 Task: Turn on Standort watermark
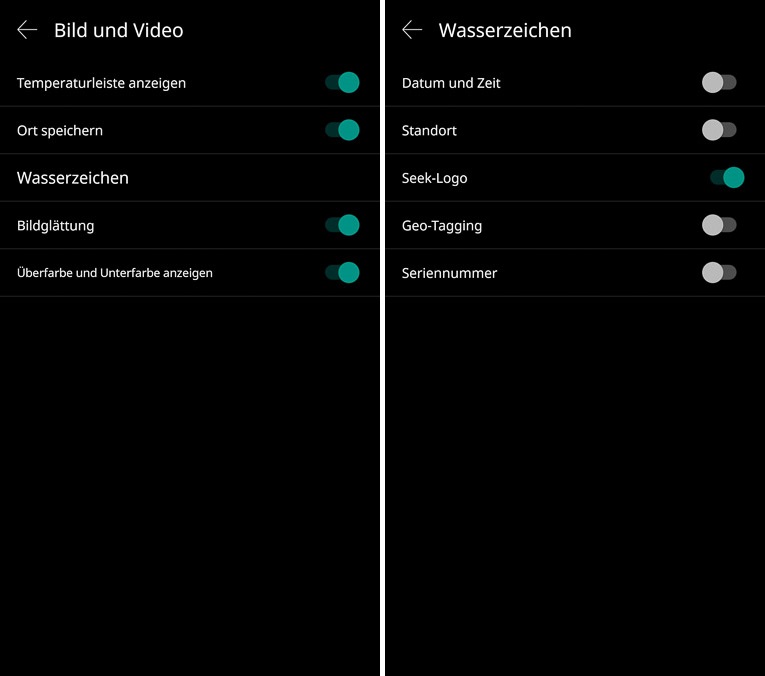[719, 130]
